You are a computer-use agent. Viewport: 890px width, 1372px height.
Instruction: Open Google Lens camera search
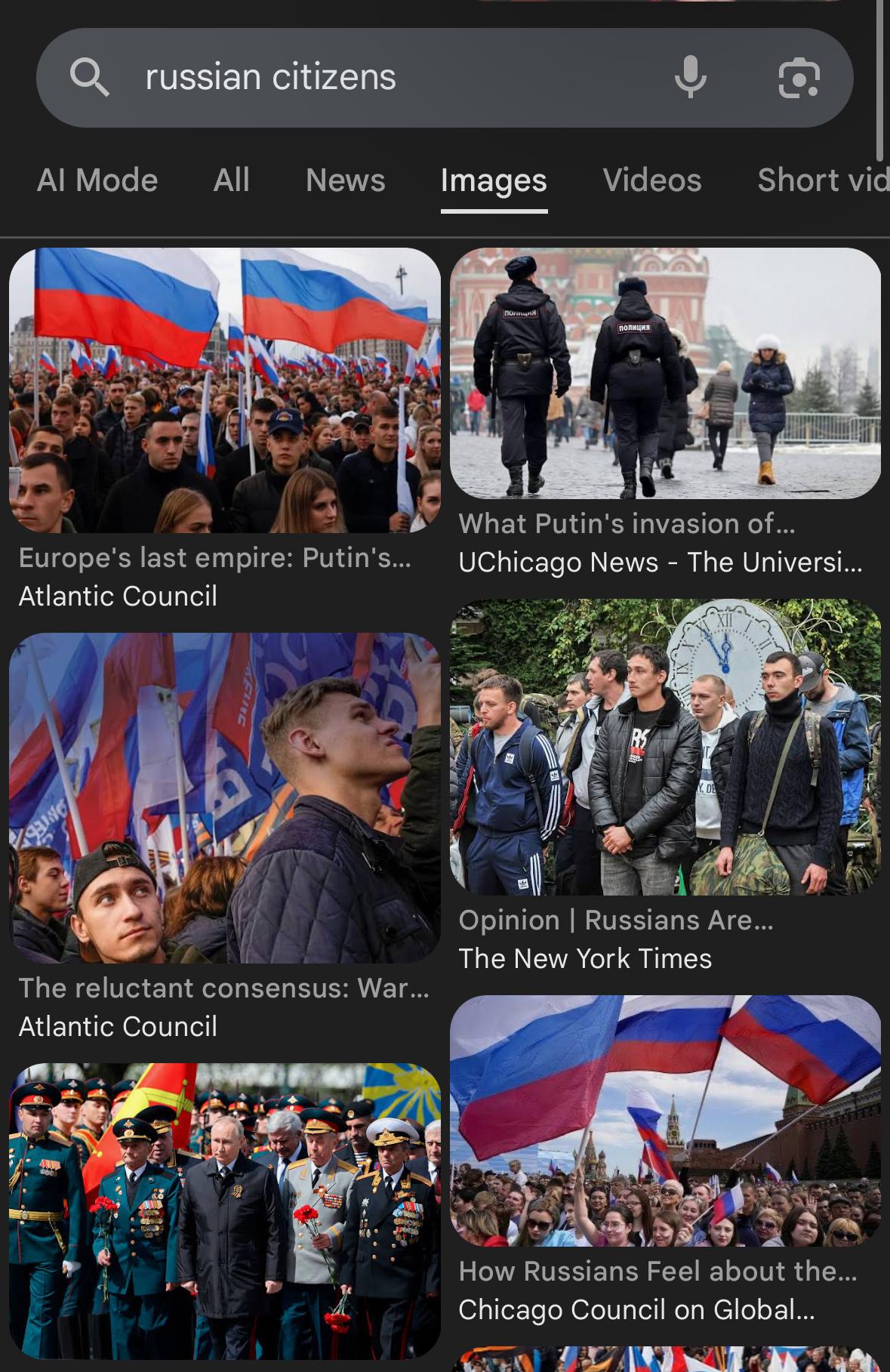[799, 77]
